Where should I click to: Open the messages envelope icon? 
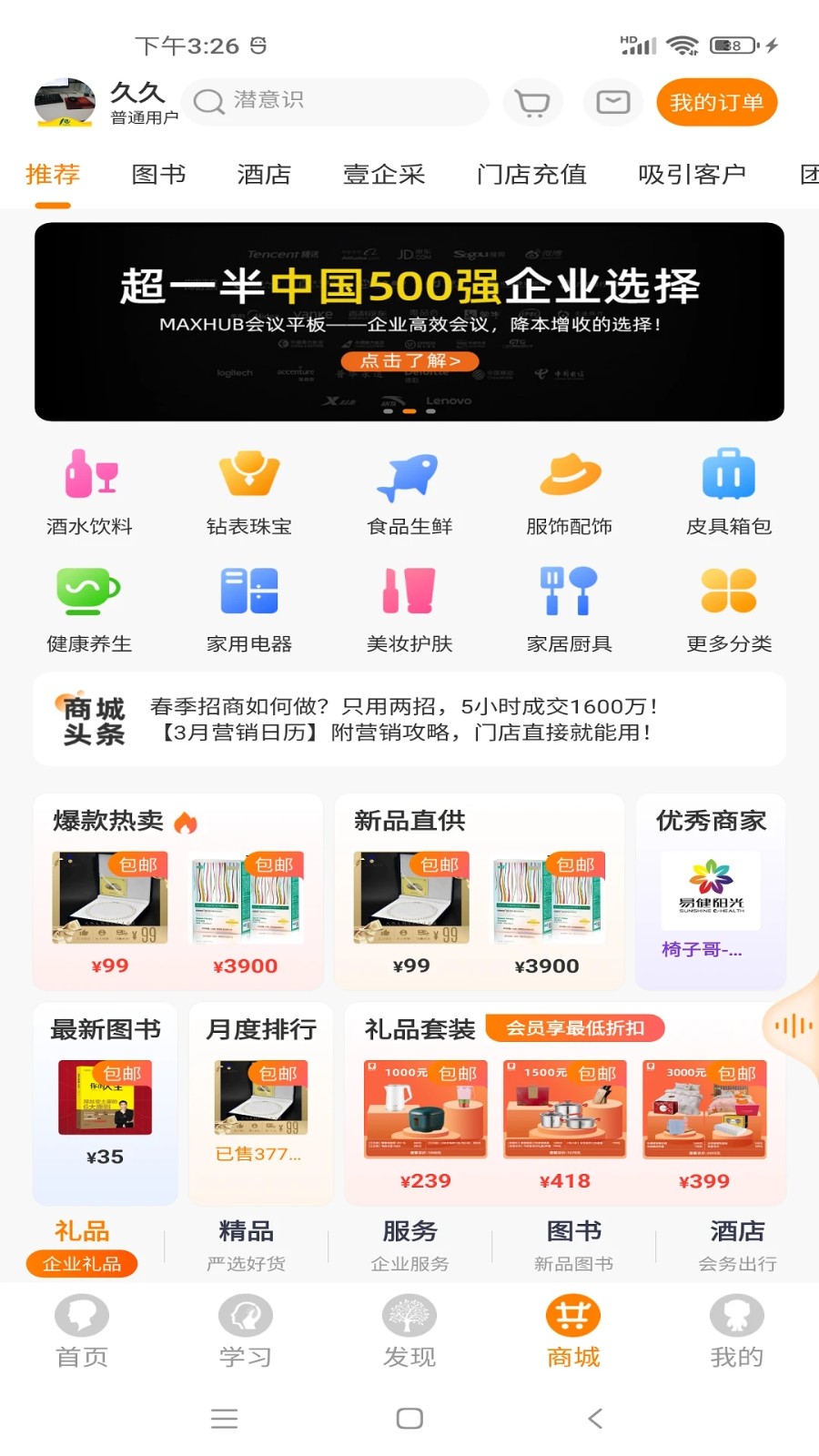(612, 102)
